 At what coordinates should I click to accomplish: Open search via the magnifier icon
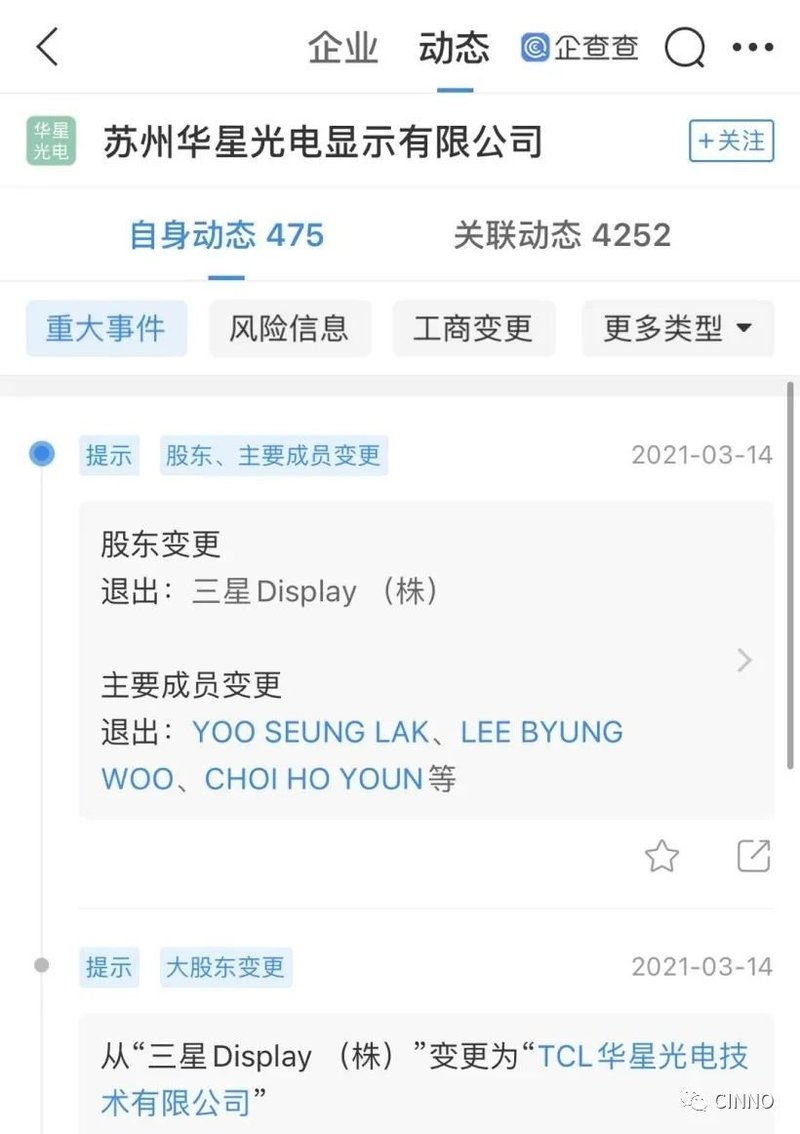tap(684, 46)
